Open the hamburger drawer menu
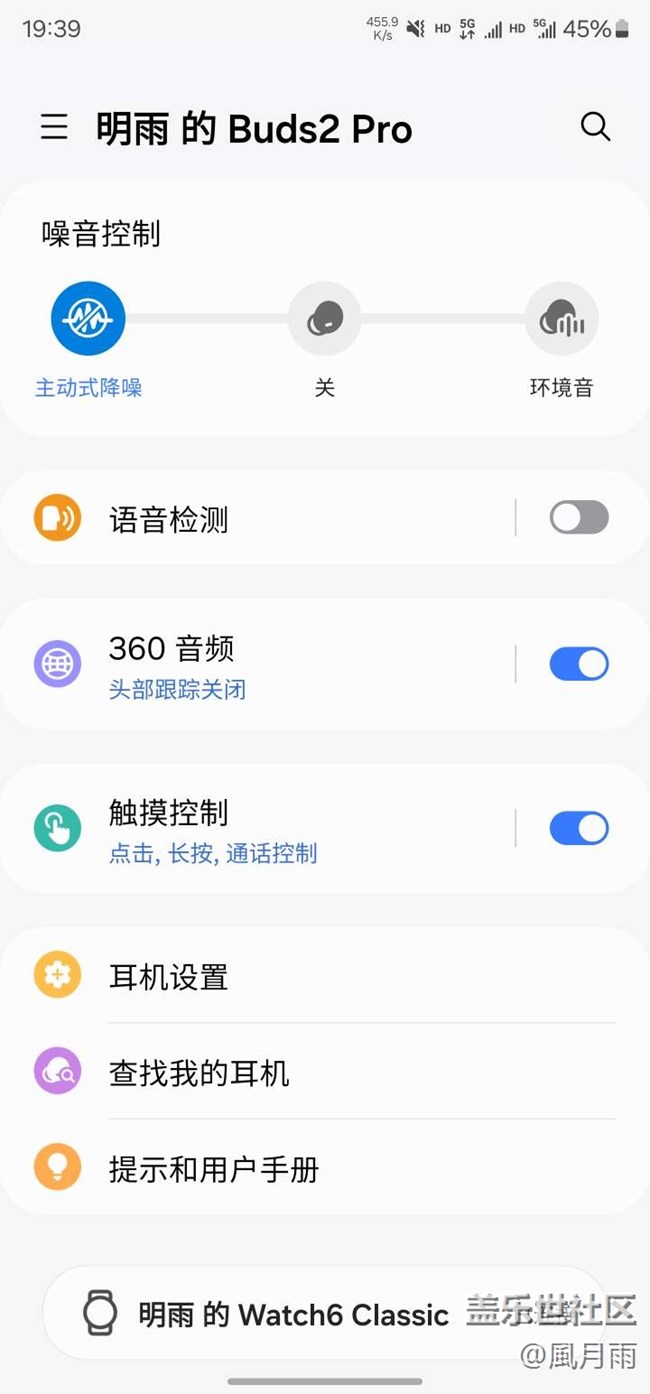Screen dimensions: 650x1394 [x=54, y=128]
